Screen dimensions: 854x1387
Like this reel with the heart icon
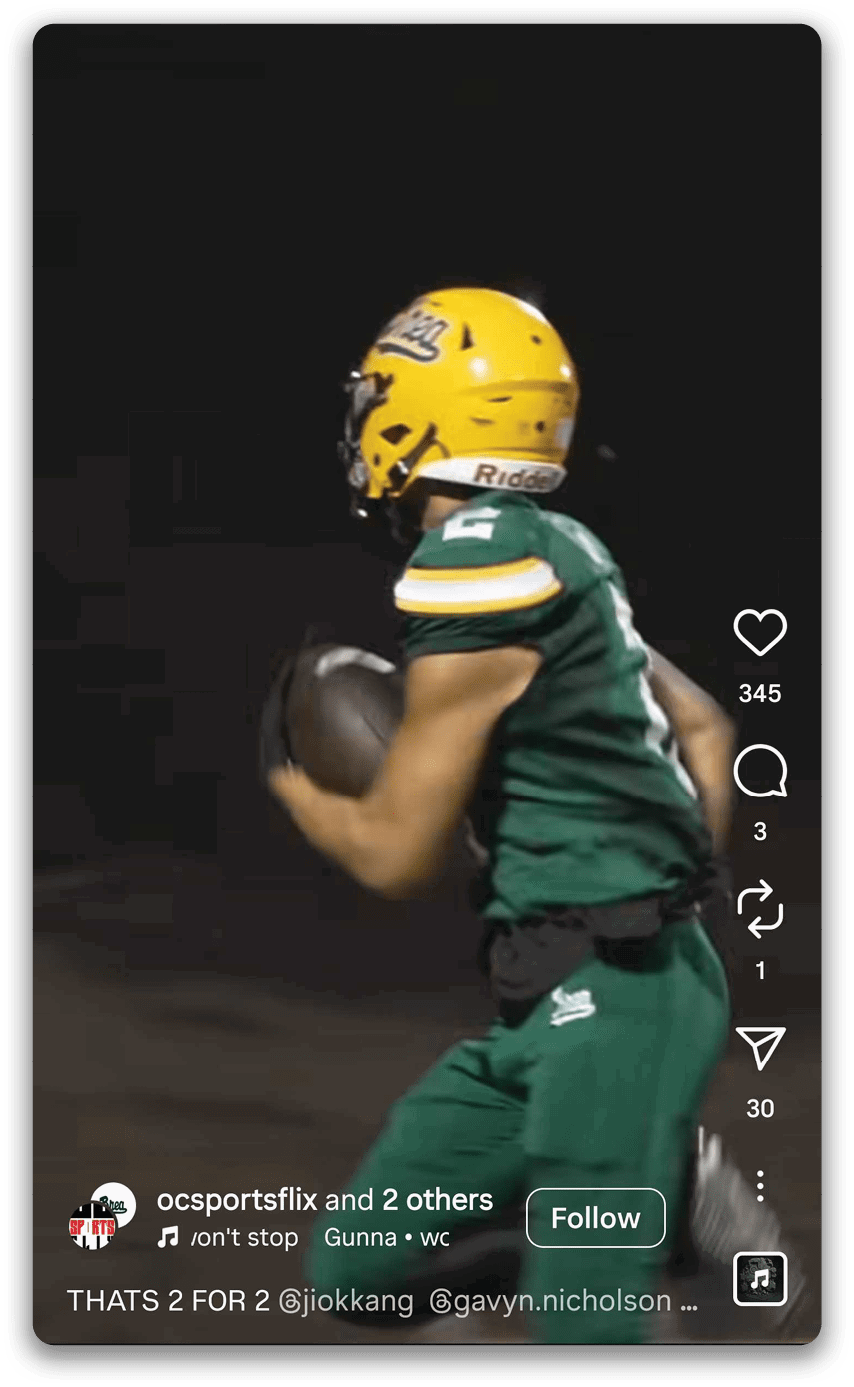point(760,632)
